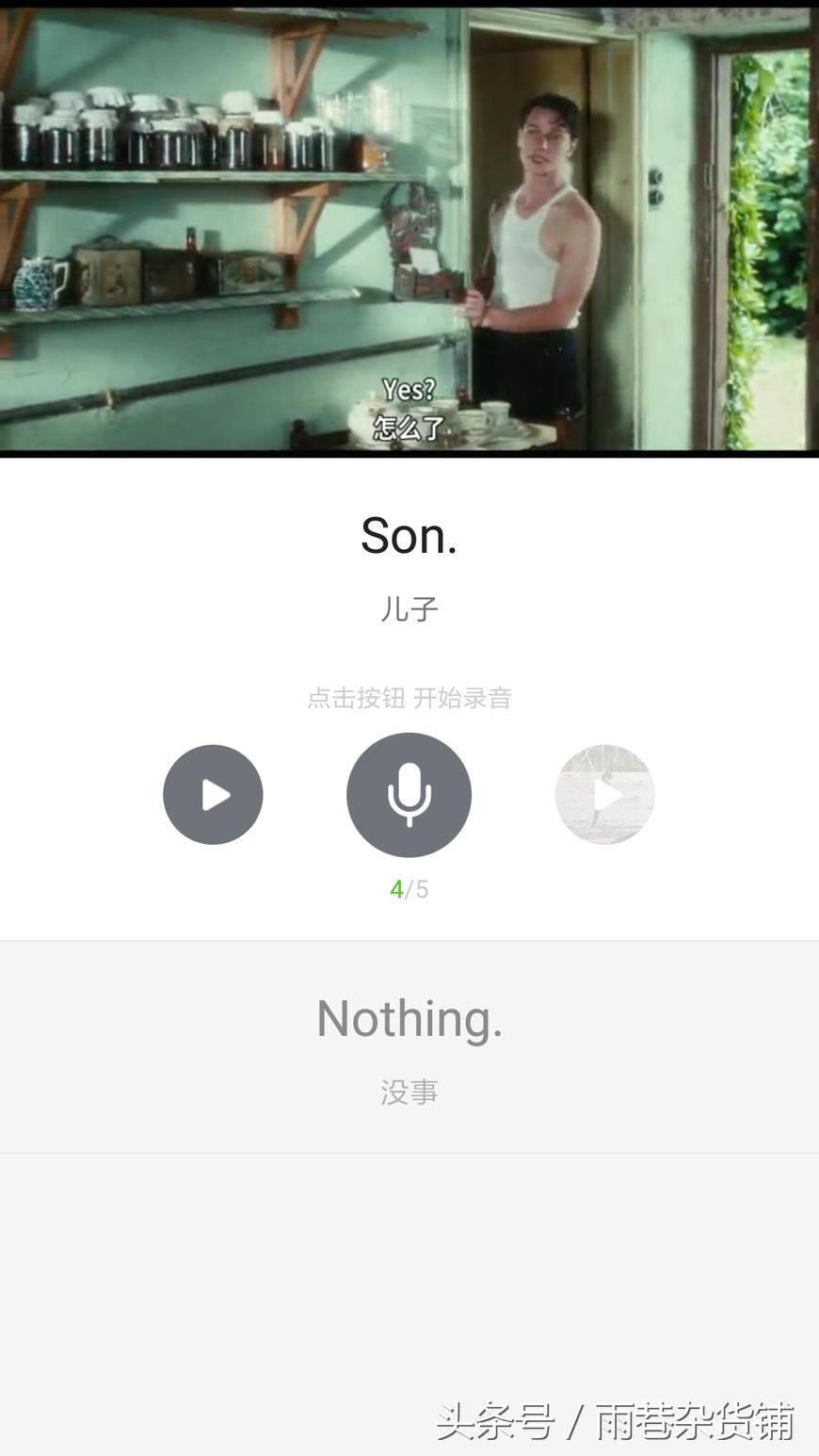Play back my recorded dubbing clip
The width and height of the screenshot is (819, 1456).
[x=604, y=795]
